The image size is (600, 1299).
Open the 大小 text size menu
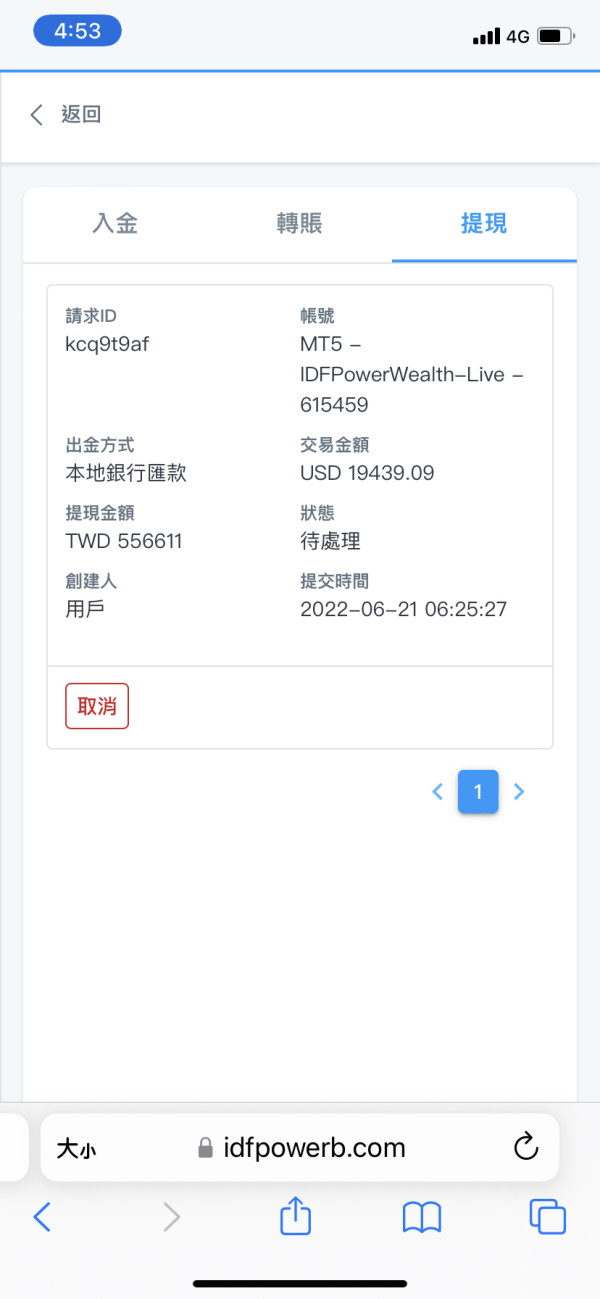click(76, 1148)
